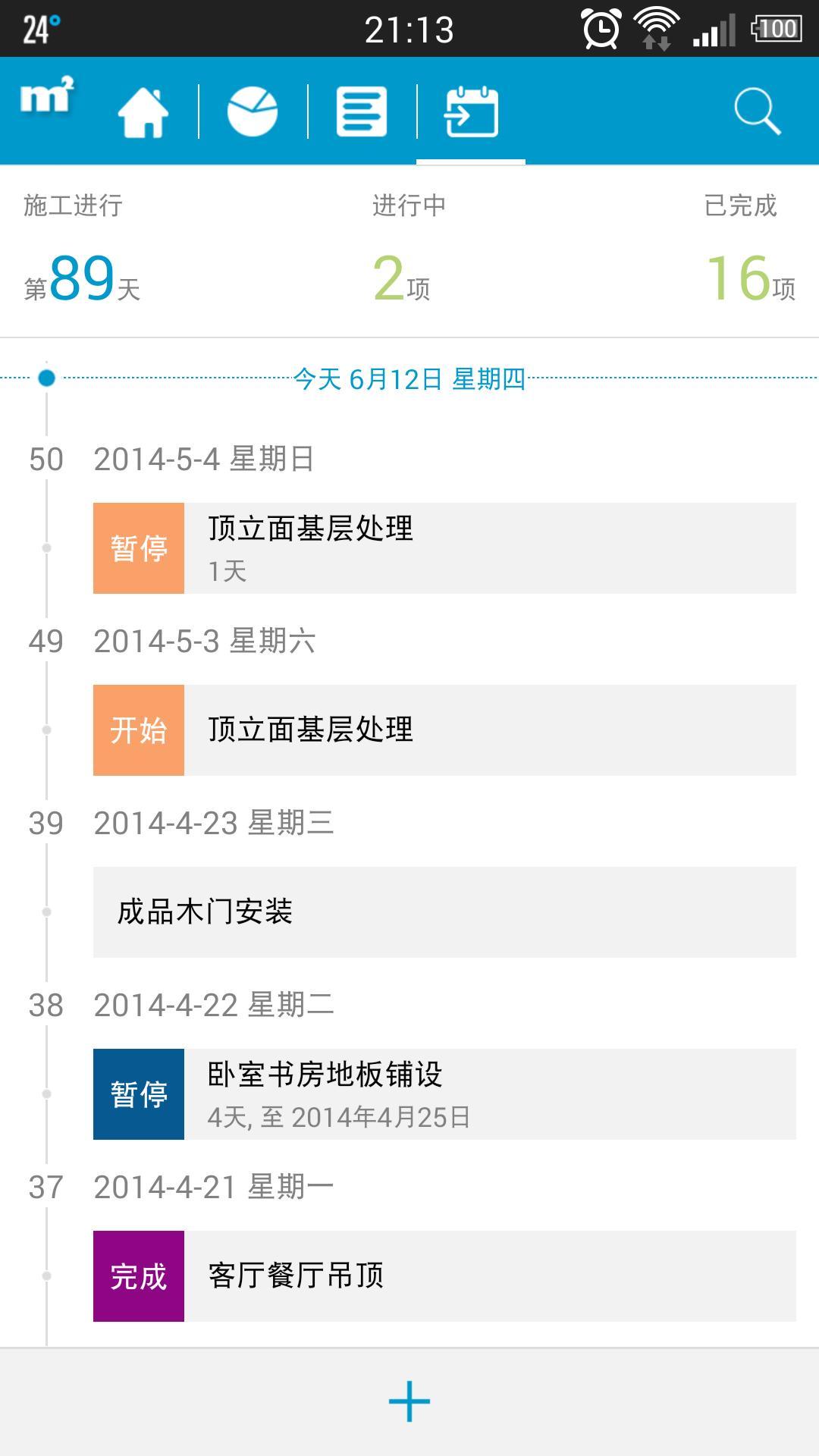Open the home tab

[143, 112]
